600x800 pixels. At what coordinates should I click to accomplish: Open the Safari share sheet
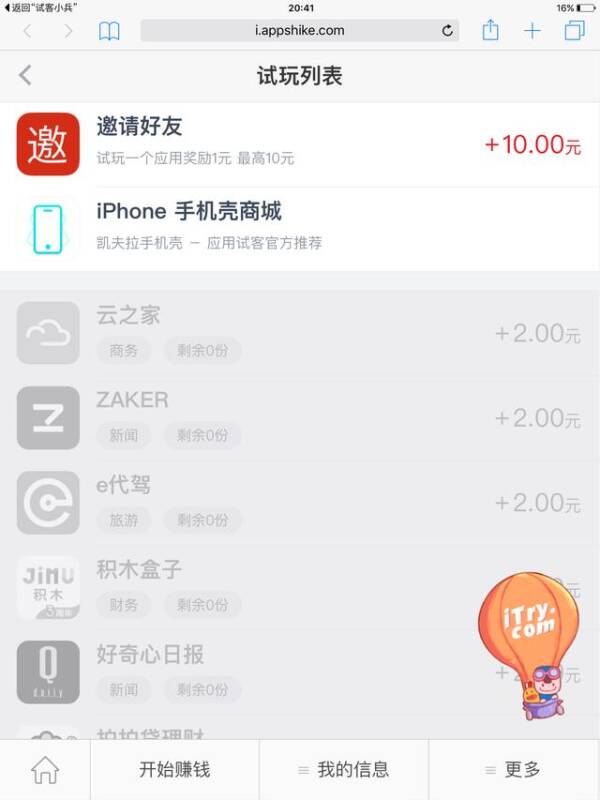pos(490,31)
